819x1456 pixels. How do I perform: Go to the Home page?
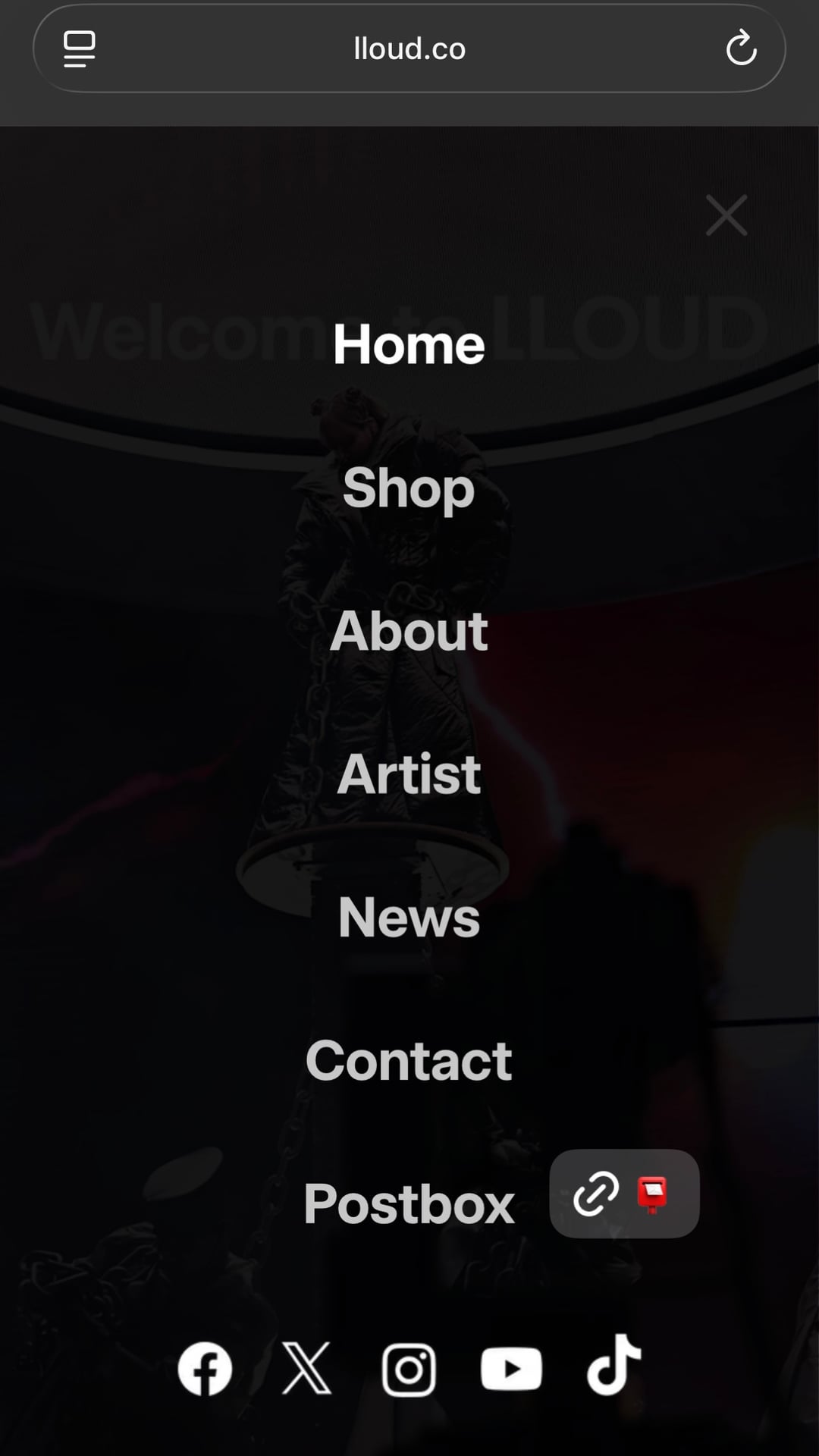pyautogui.click(x=409, y=345)
